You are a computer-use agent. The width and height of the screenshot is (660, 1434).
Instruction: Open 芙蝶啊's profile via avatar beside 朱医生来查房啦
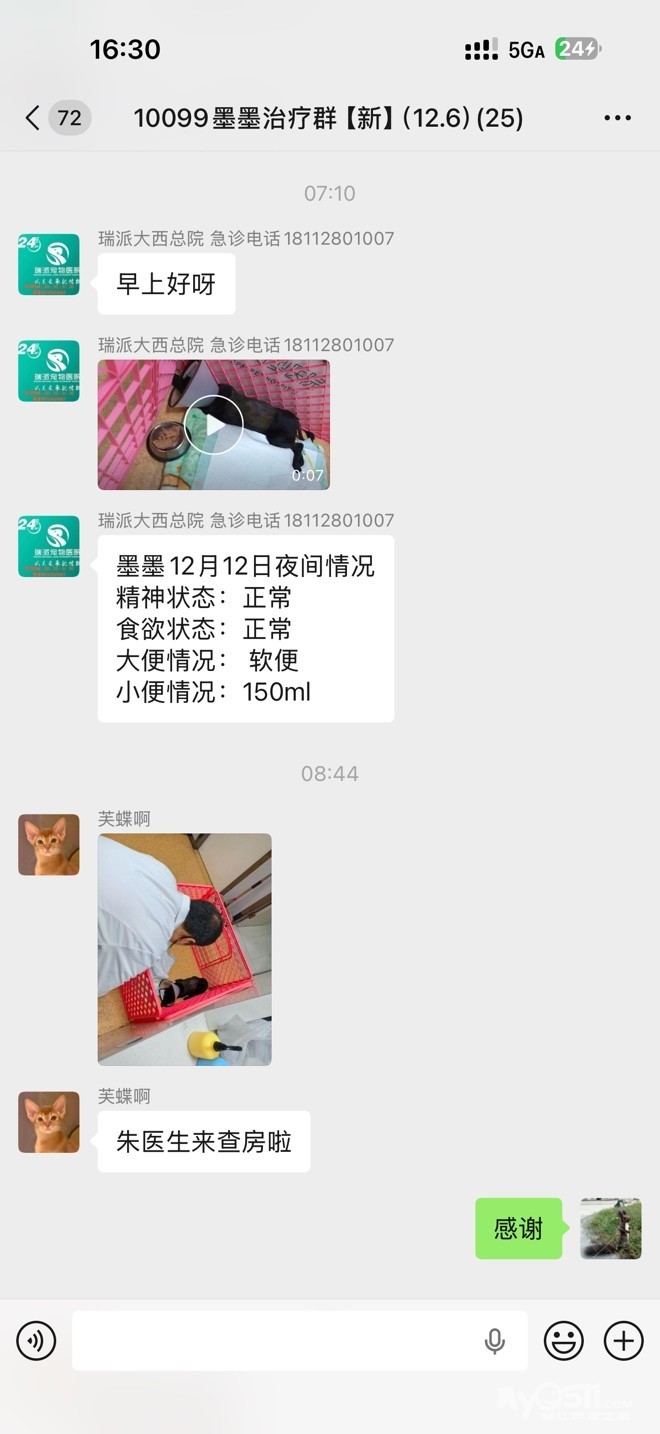tap(48, 1122)
